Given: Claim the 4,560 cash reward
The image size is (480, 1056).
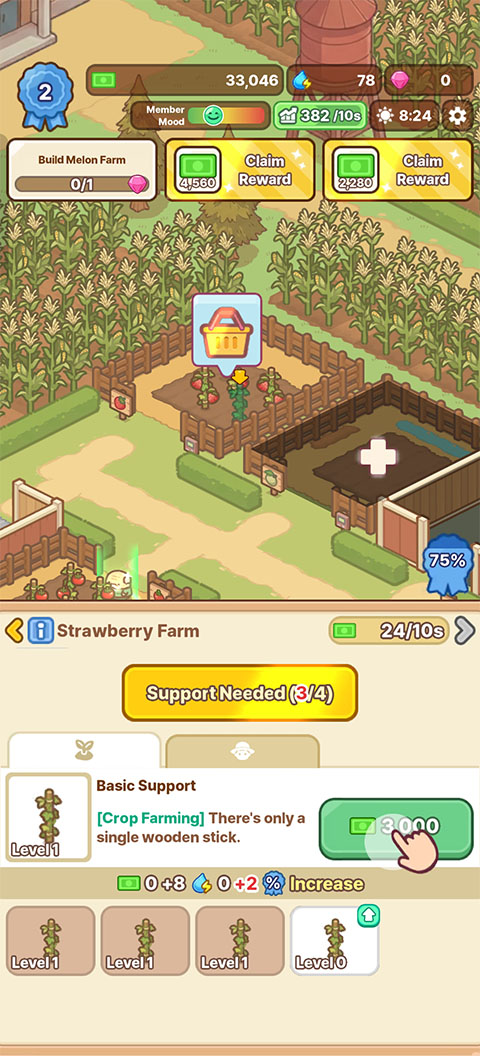Looking at the screenshot, I should pyautogui.click(x=240, y=170).
